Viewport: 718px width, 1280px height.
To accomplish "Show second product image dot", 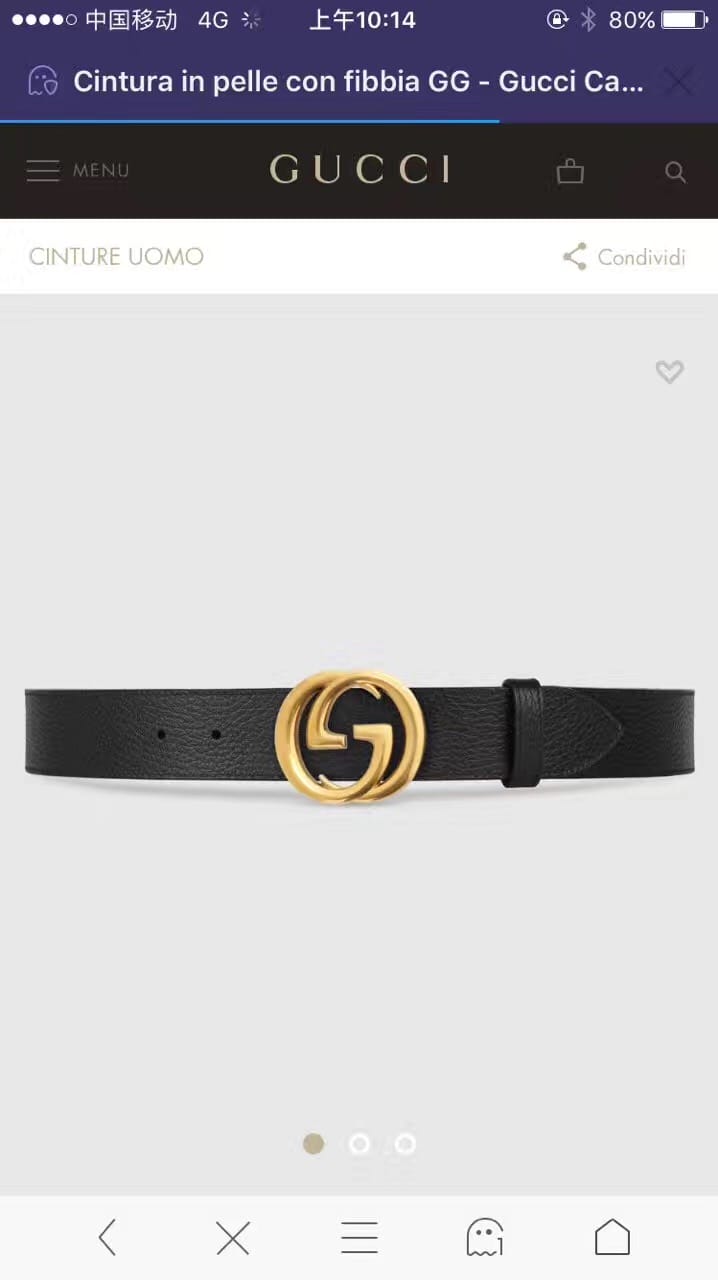I will coord(359,1144).
